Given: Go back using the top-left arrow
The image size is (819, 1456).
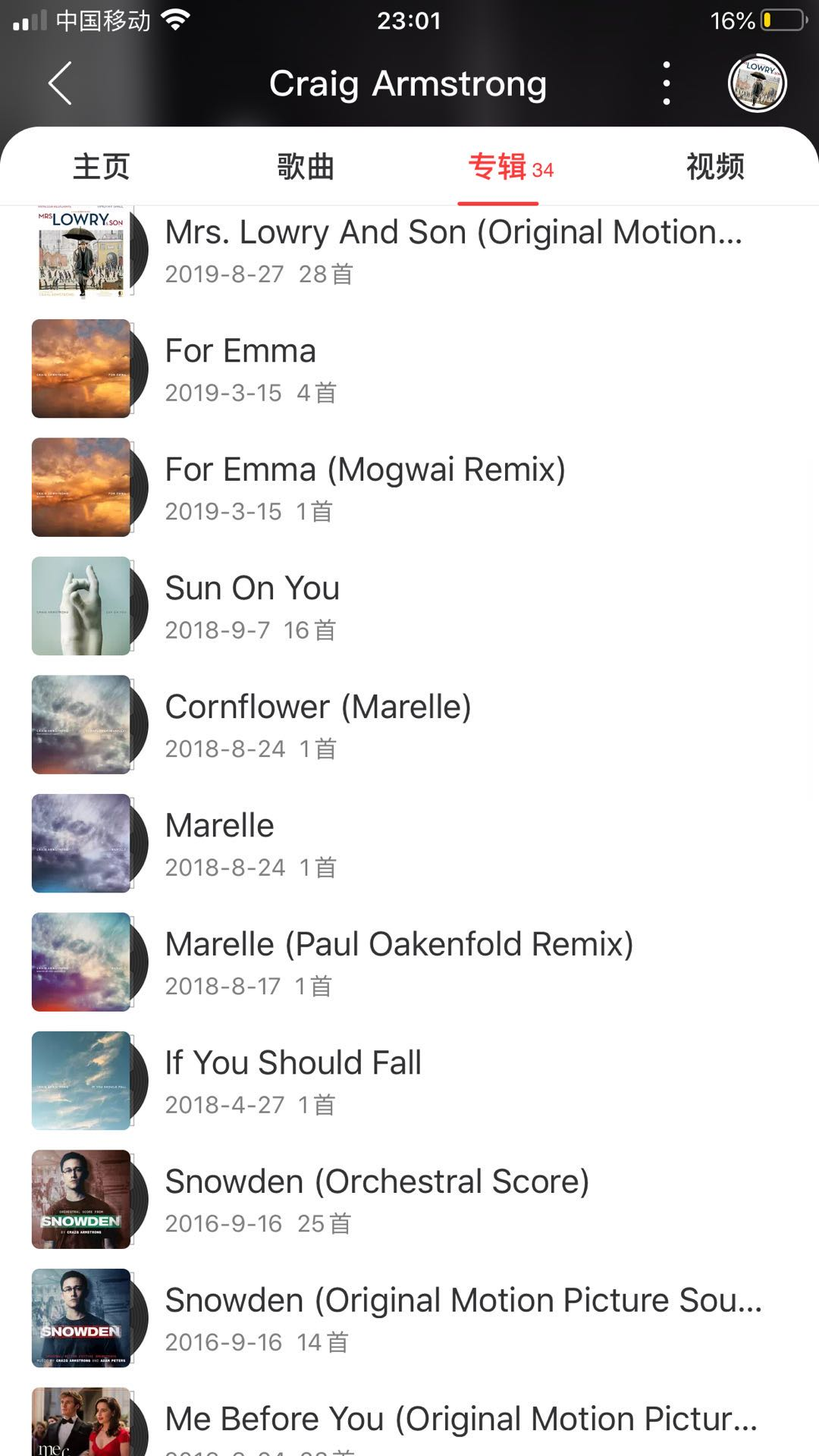Looking at the screenshot, I should pos(60,83).
